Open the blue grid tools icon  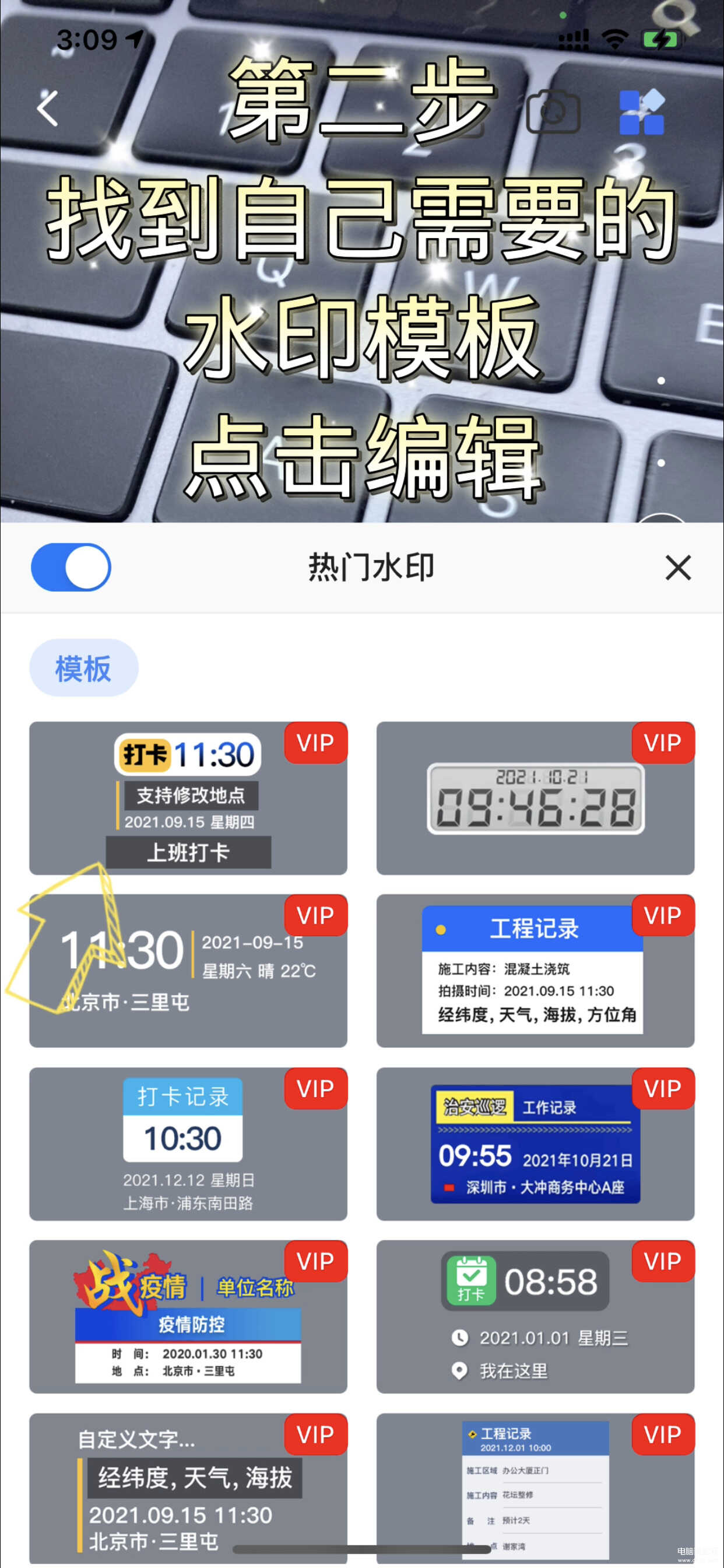coord(641,111)
